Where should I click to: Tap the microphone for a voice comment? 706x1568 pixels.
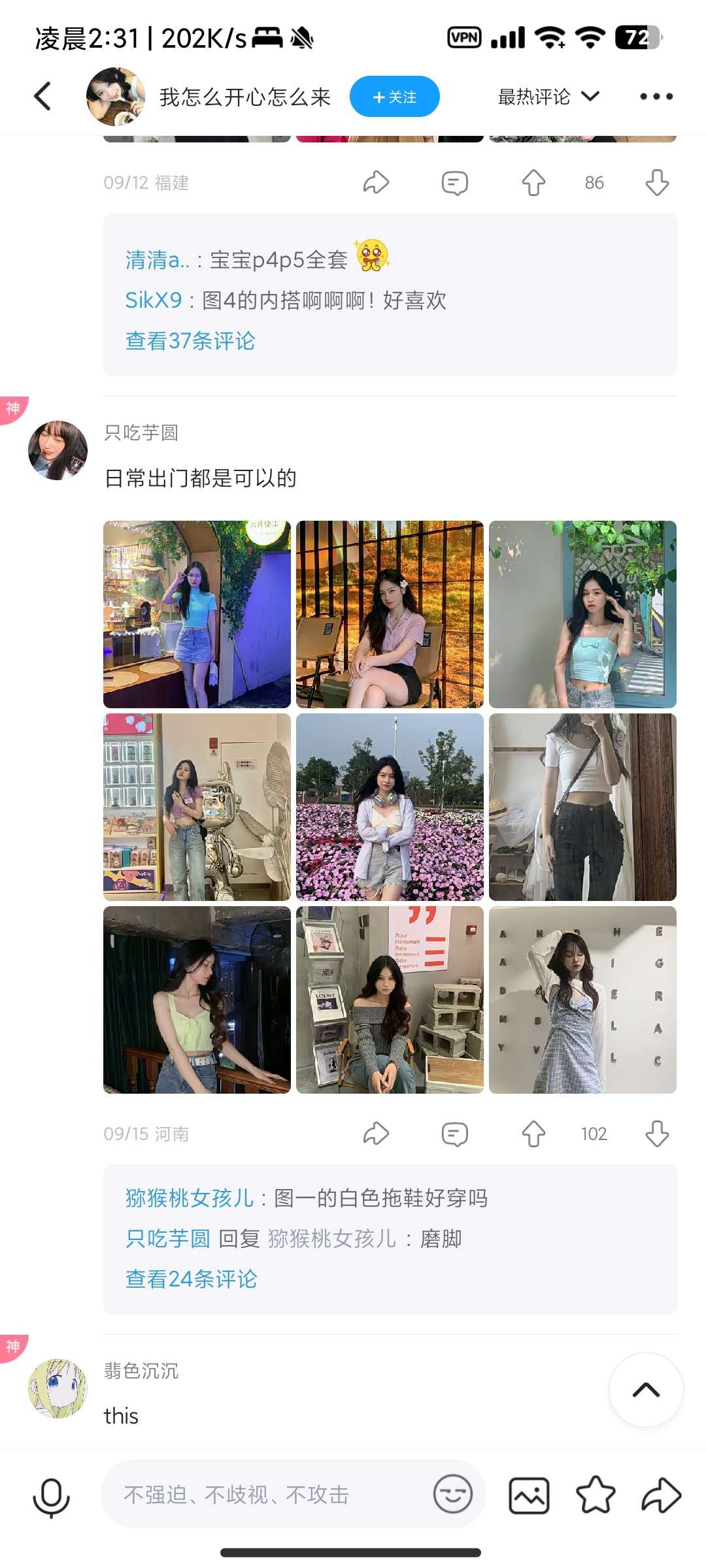[51, 1496]
